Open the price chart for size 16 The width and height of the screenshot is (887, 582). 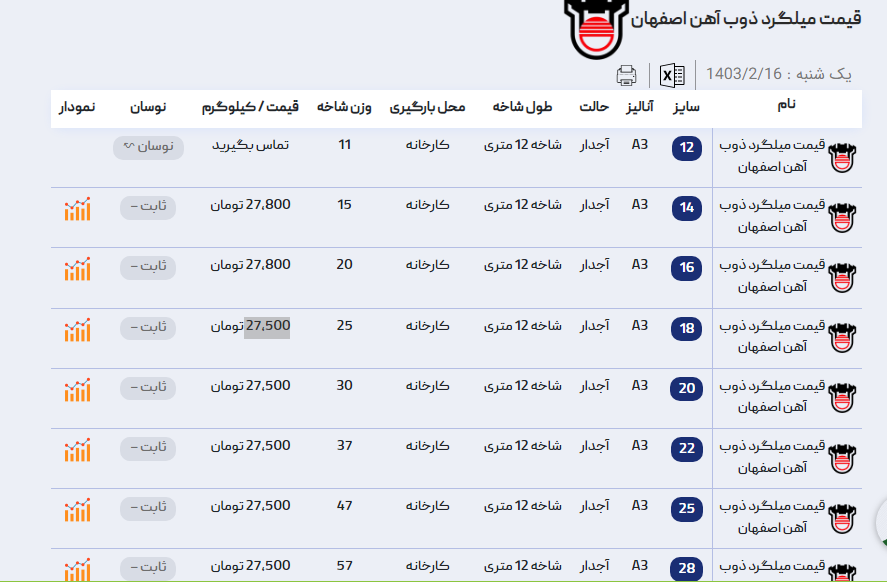click(x=77, y=269)
